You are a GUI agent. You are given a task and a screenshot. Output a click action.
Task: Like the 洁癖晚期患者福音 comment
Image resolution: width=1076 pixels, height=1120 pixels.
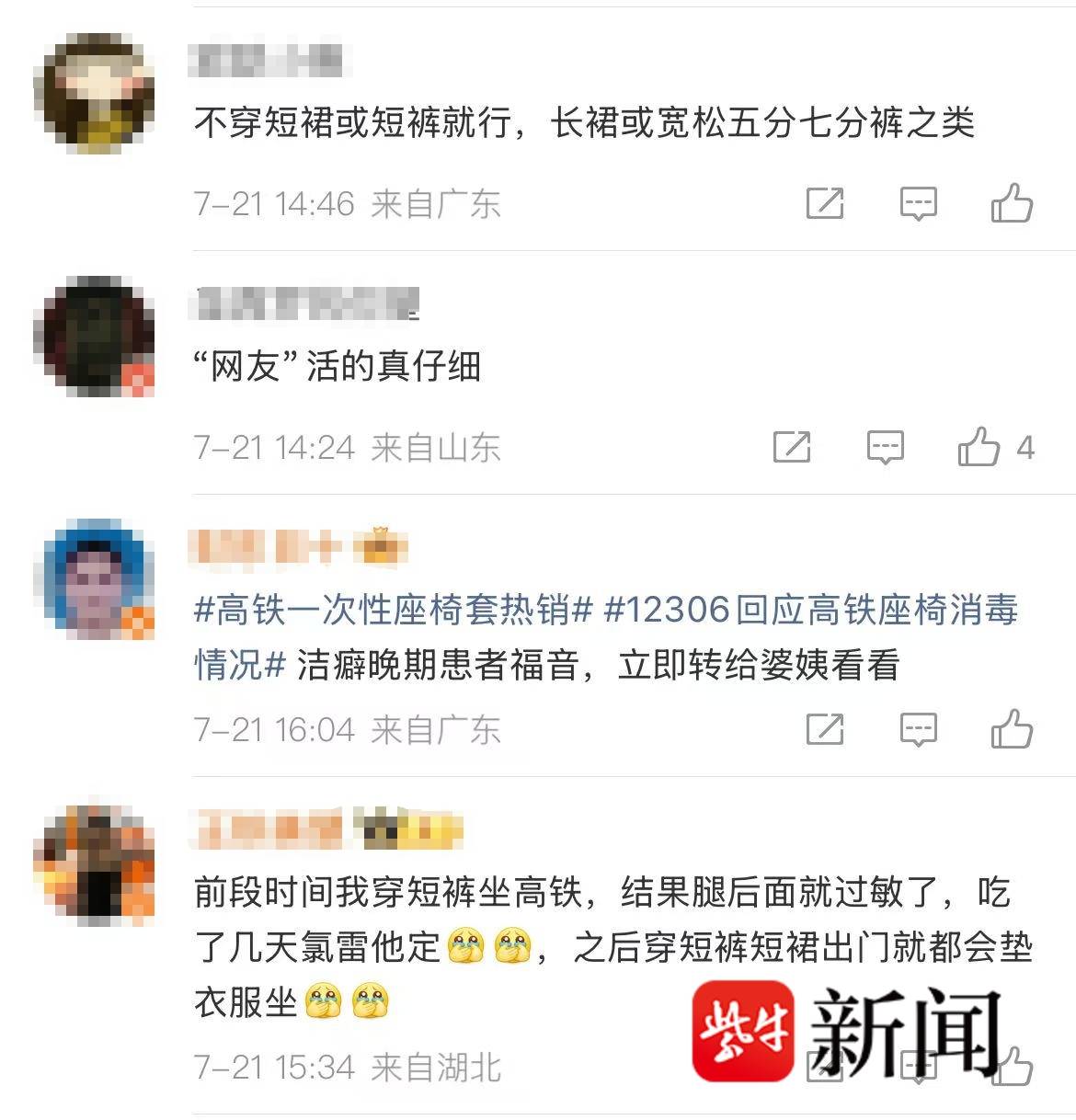(1012, 730)
